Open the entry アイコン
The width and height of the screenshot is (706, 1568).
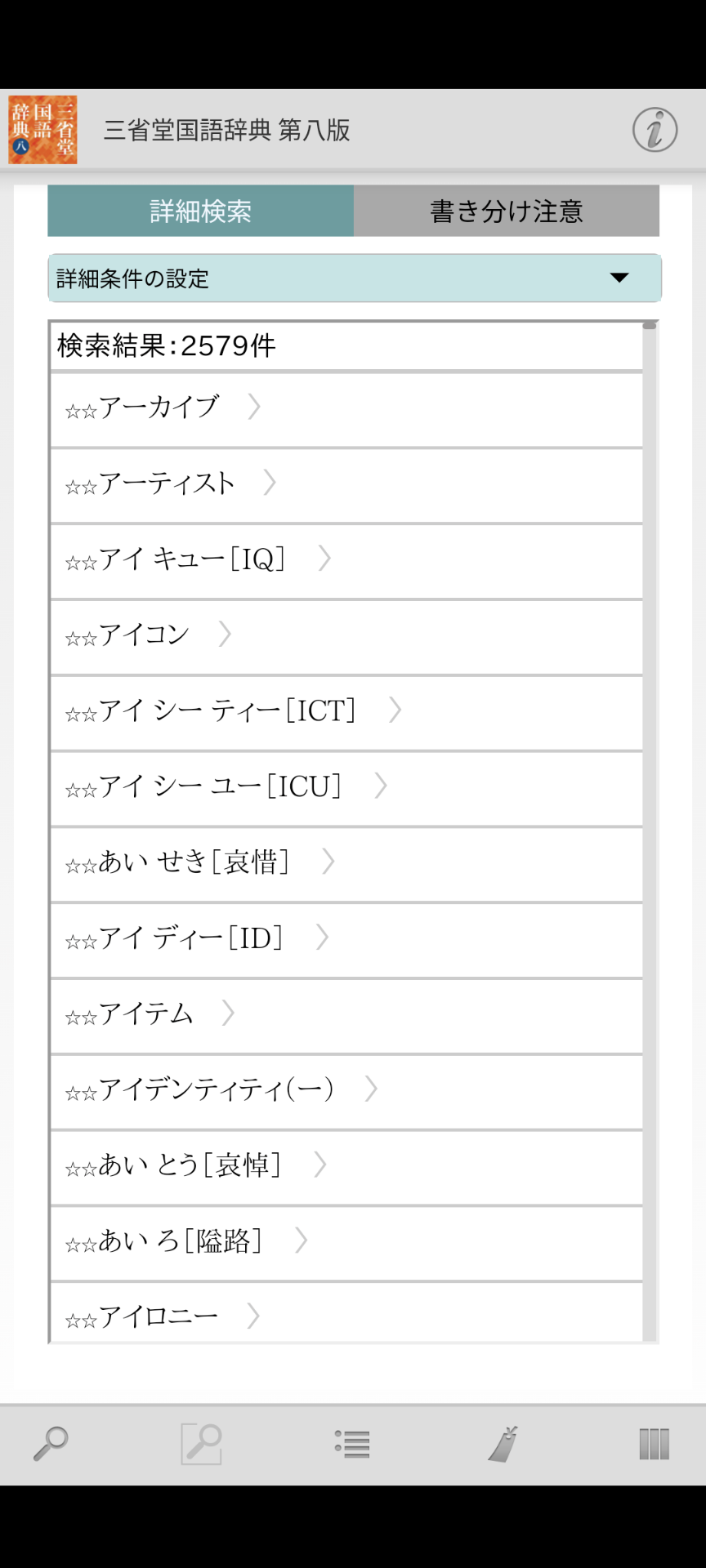346,636
